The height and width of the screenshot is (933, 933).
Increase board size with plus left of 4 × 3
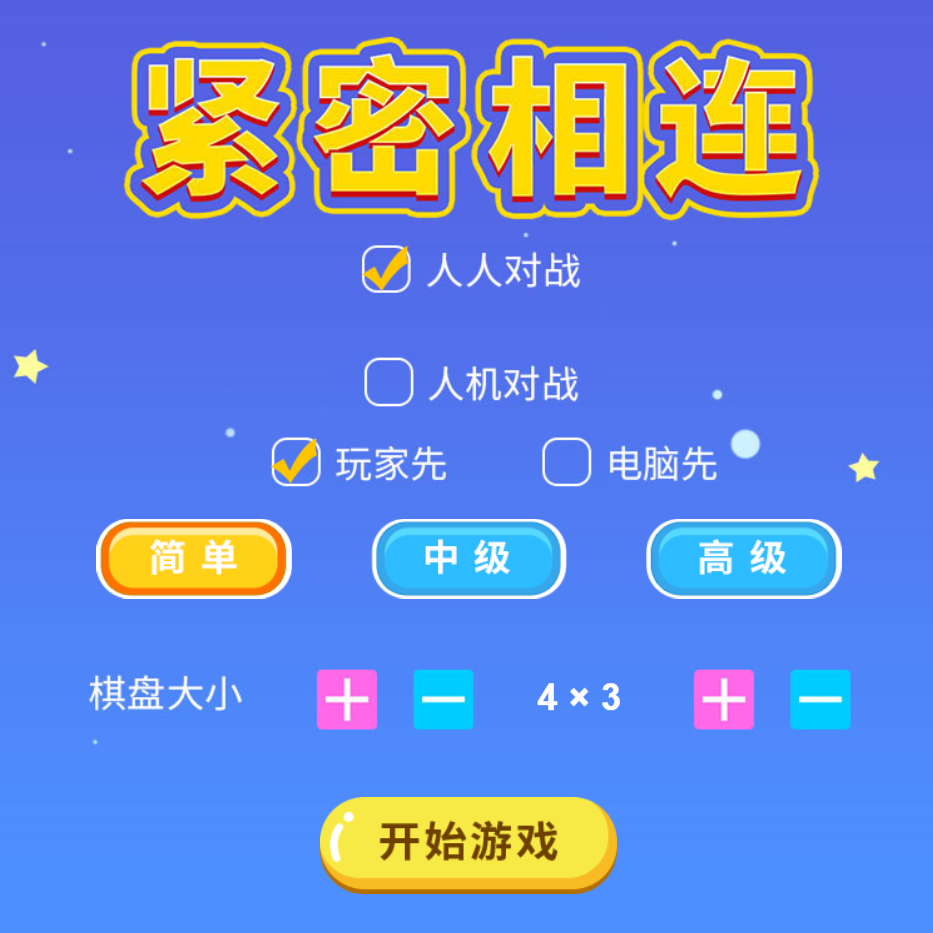click(347, 699)
